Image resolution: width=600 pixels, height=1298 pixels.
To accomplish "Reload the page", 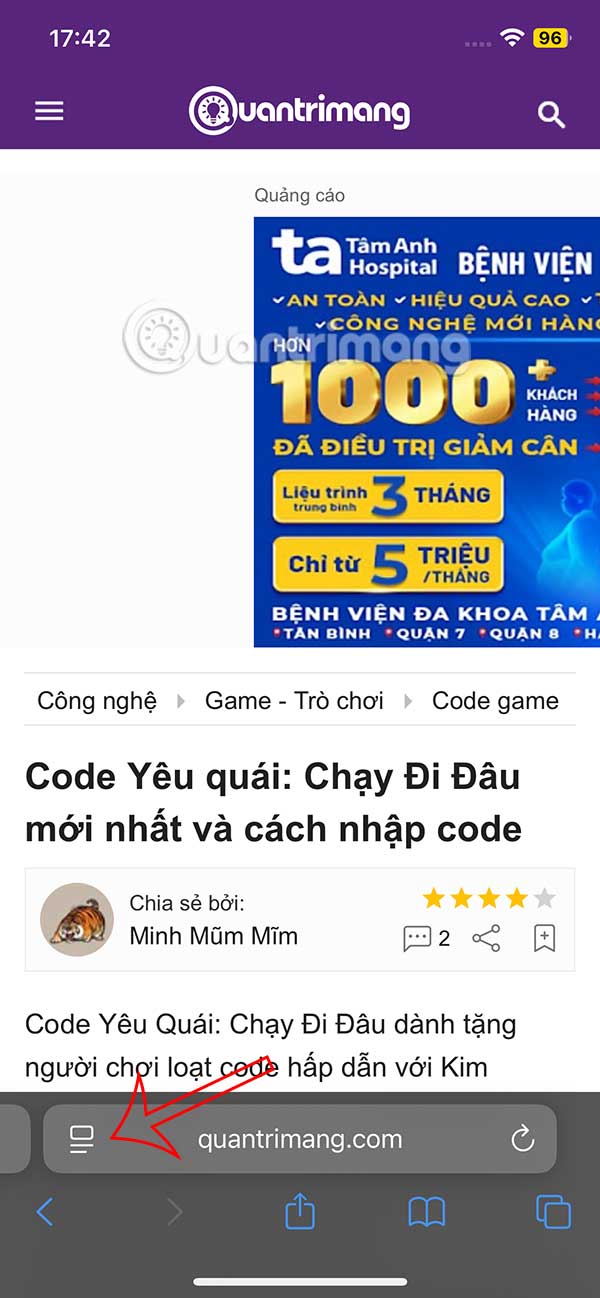I will (x=522, y=1138).
